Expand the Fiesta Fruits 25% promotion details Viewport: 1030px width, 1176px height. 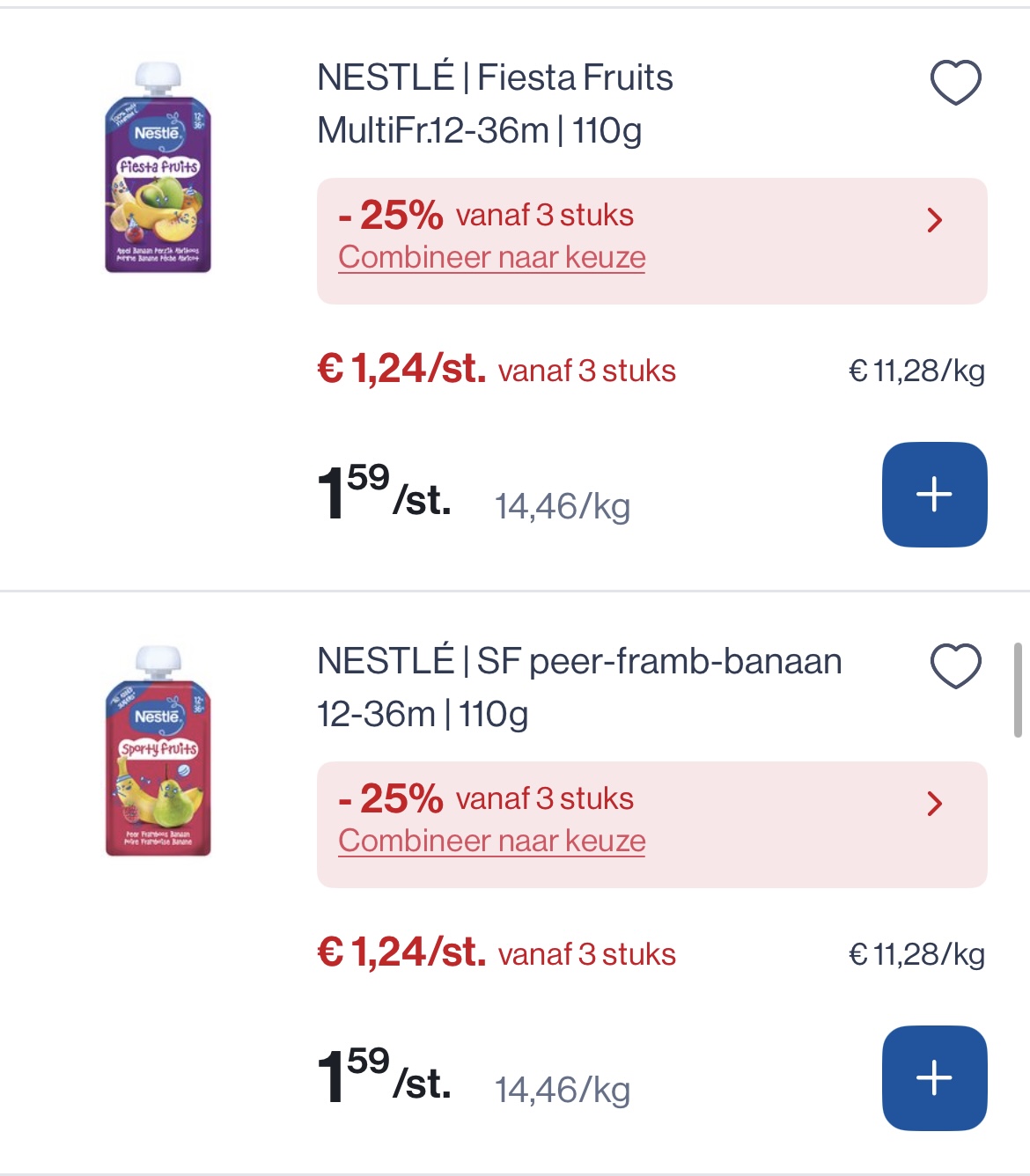pos(936,220)
